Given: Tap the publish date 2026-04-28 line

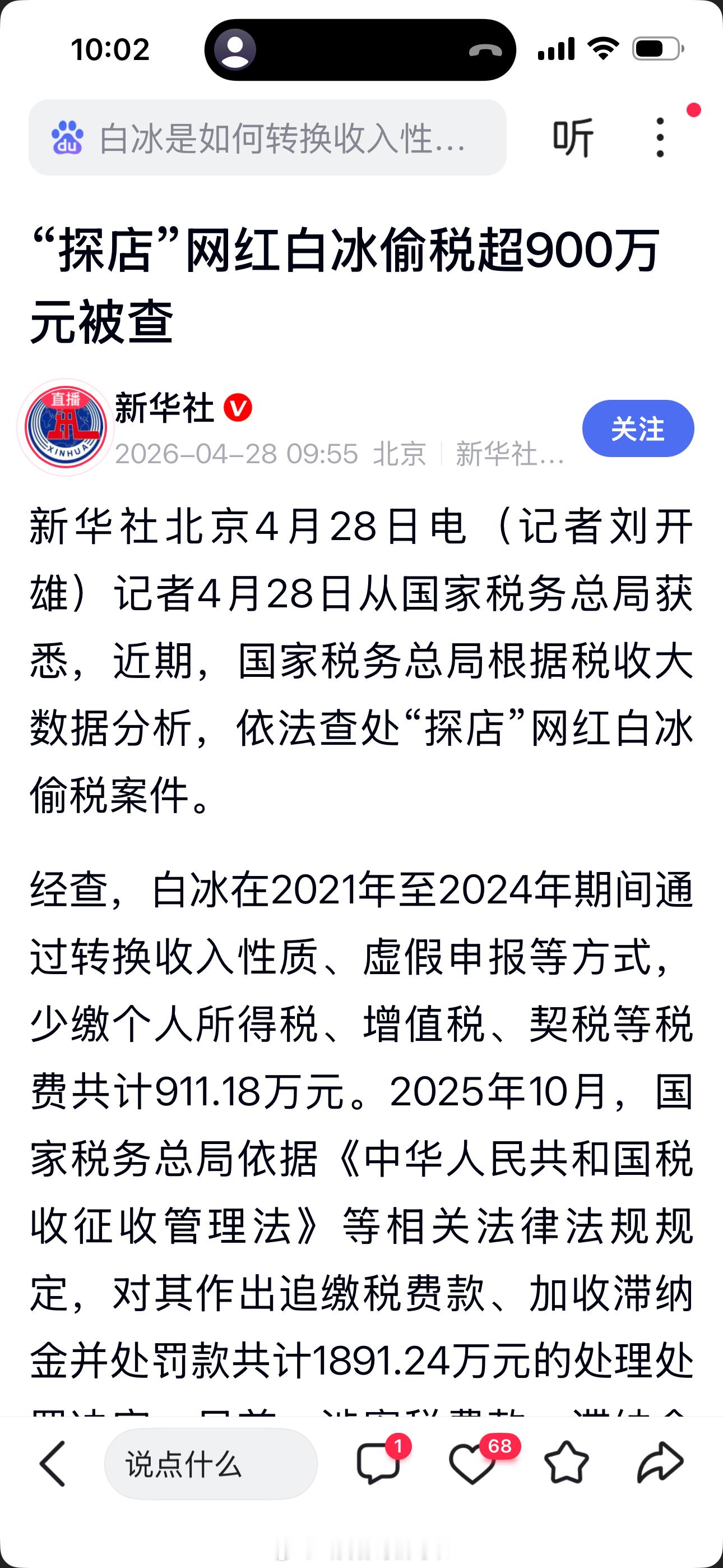Looking at the screenshot, I should pos(237,455).
